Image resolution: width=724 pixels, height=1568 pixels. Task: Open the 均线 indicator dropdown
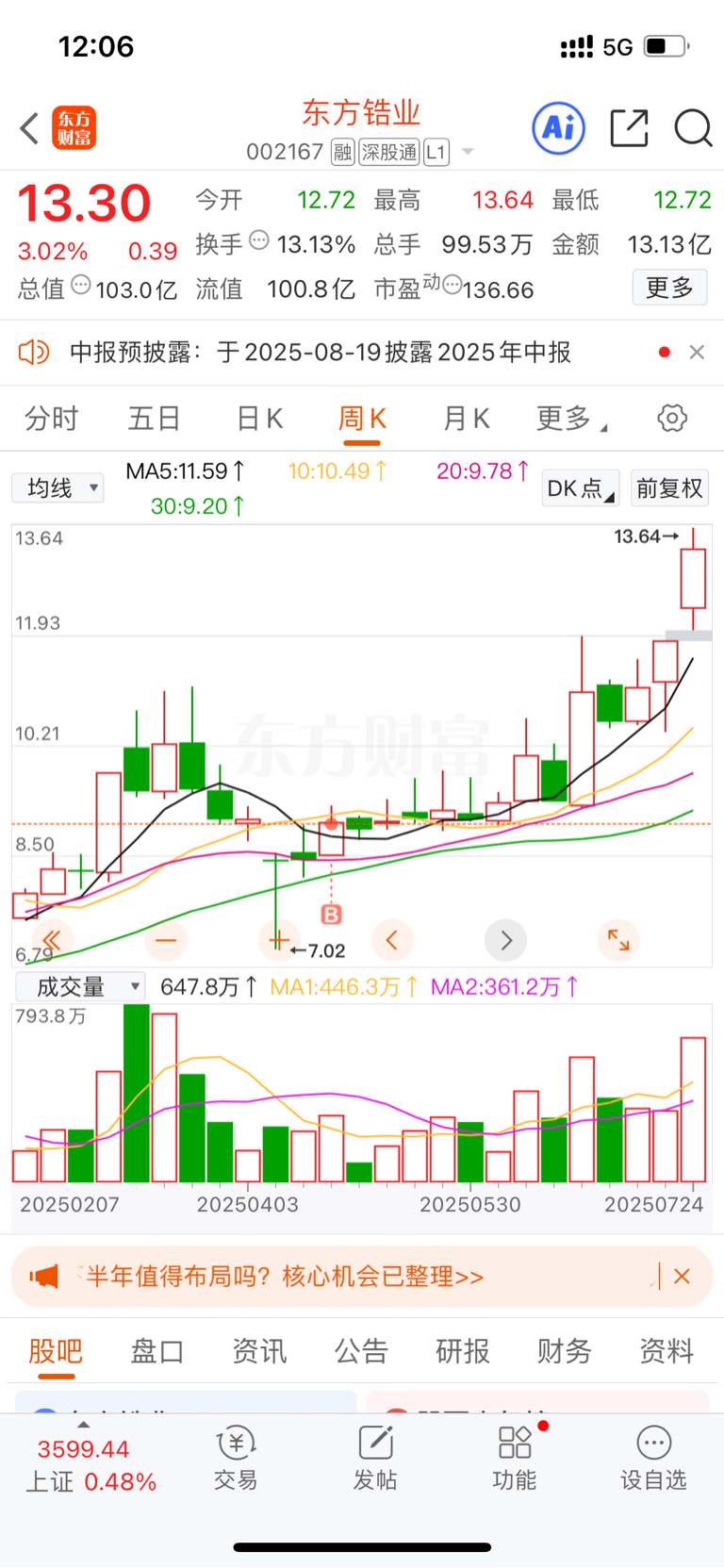(58, 487)
